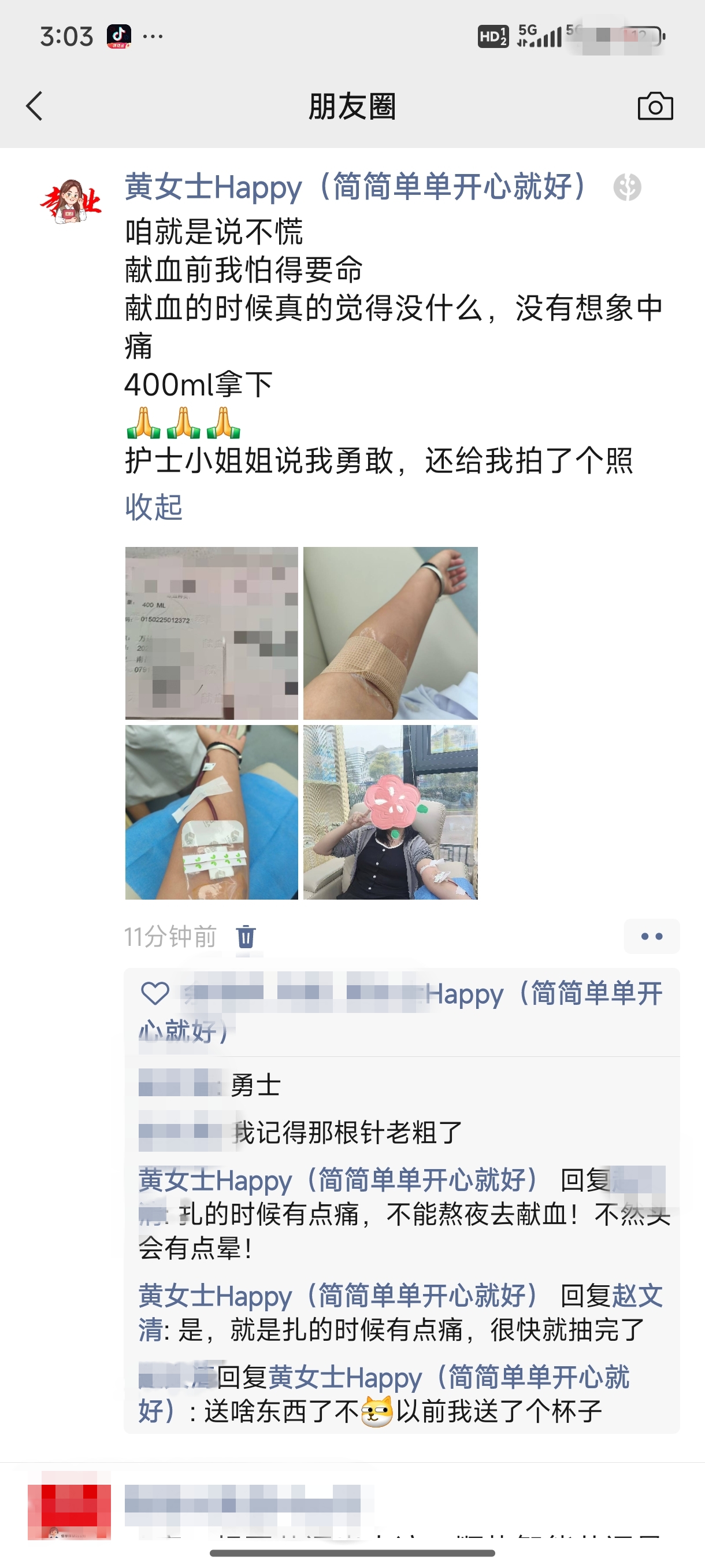Open the like and comment two-dot menu

[x=651, y=936]
